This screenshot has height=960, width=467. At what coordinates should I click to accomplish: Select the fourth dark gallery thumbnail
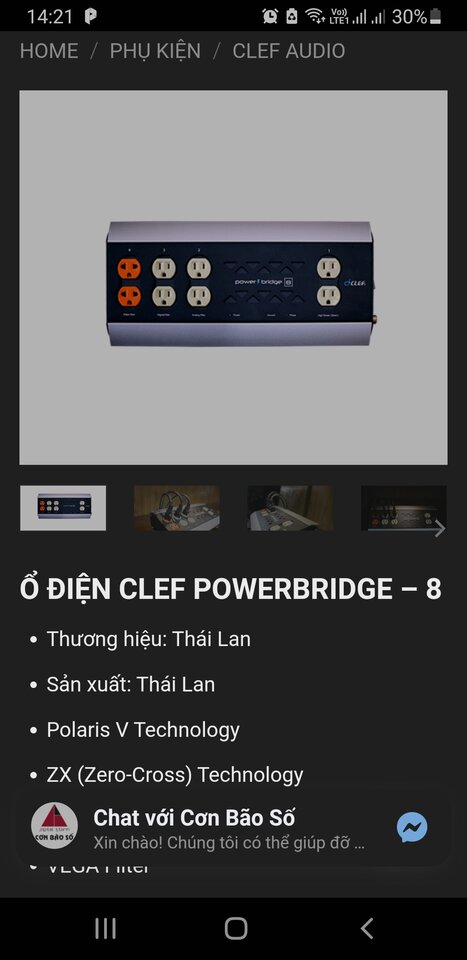[403, 508]
